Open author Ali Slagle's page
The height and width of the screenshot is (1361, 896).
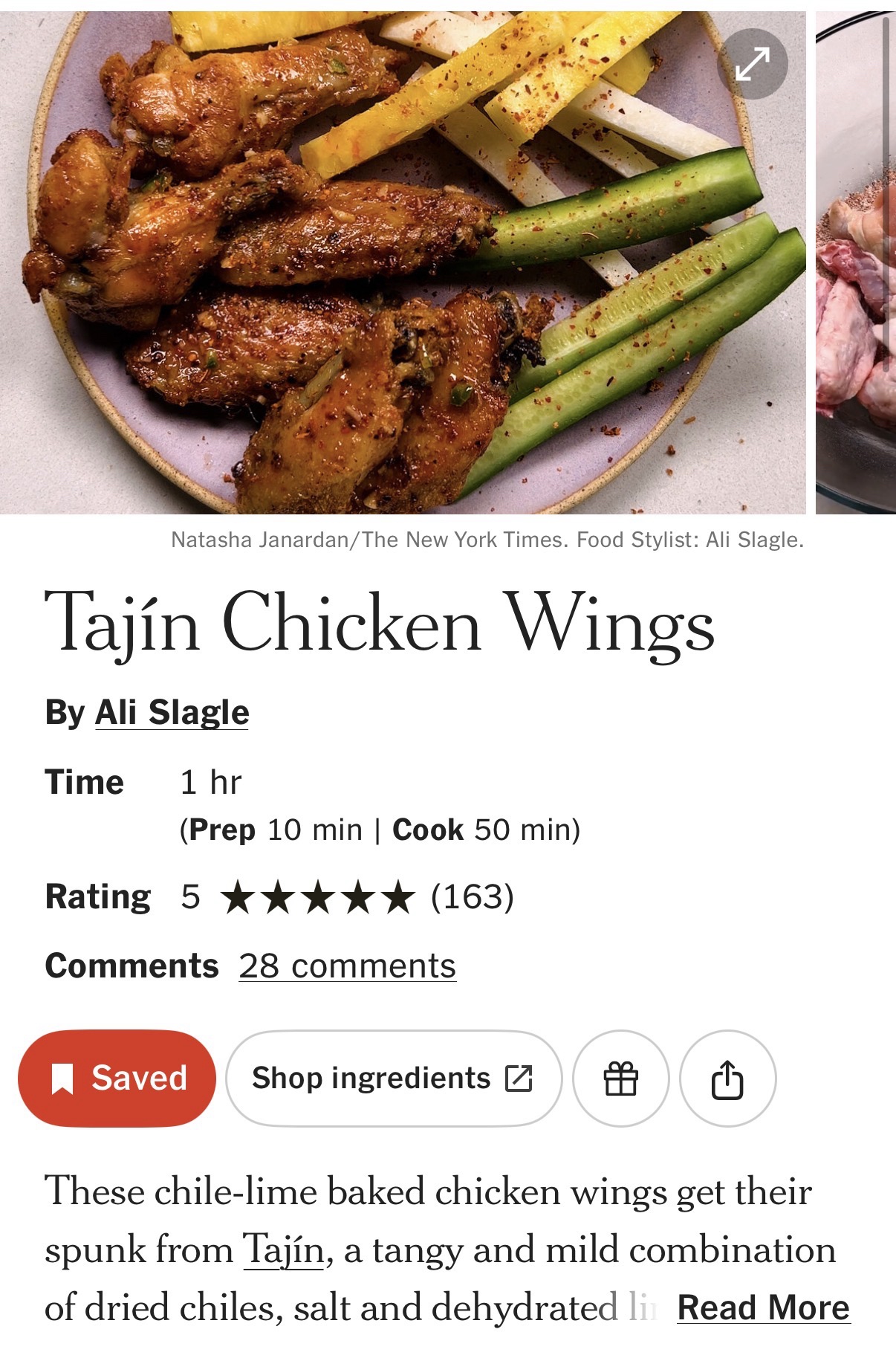(172, 712)
